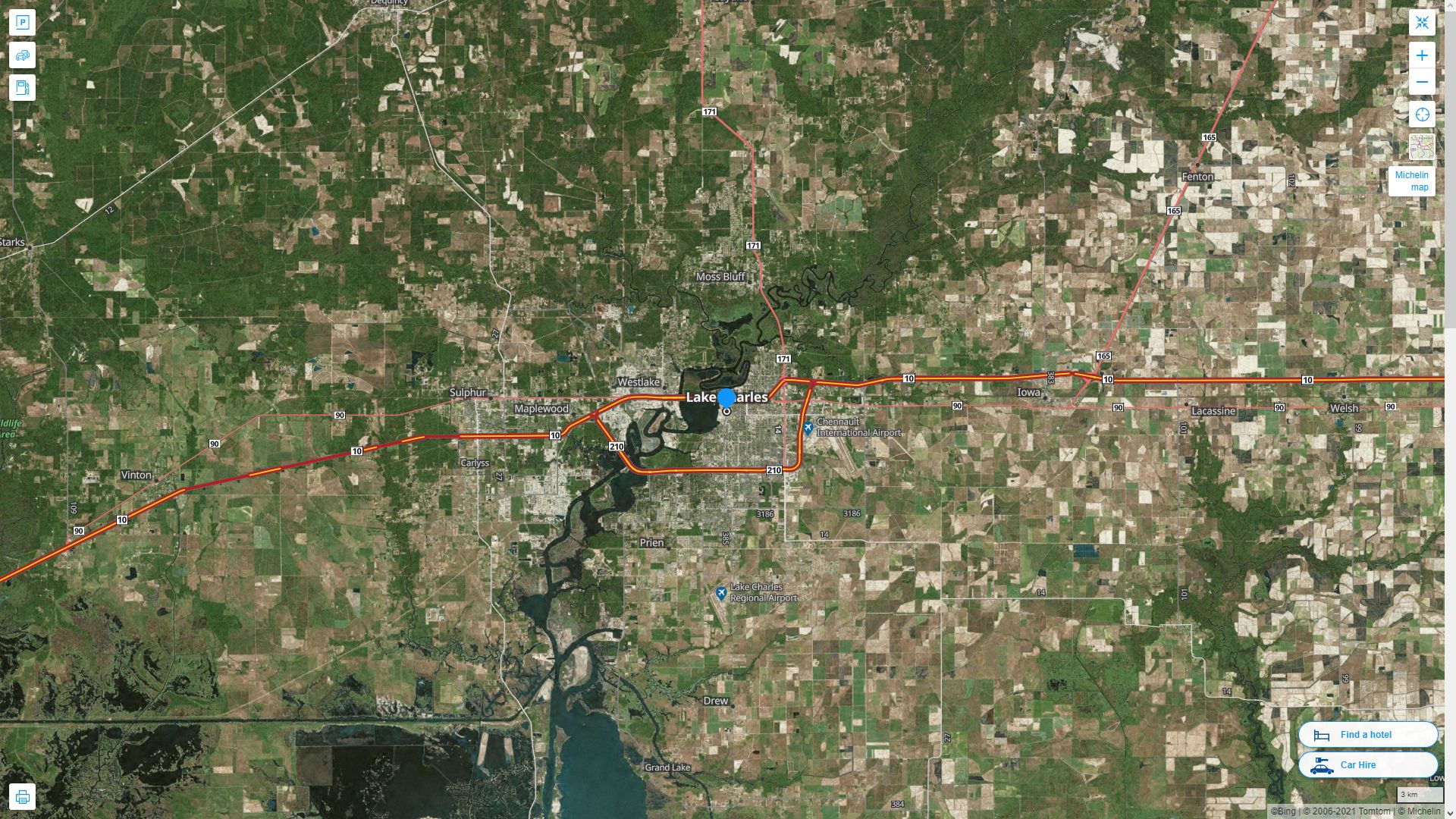Viewport: 1456px width, 819px height.
Task: Select the Lake Charles location marker
Action: pyautogui.click(x=726, y=397)
